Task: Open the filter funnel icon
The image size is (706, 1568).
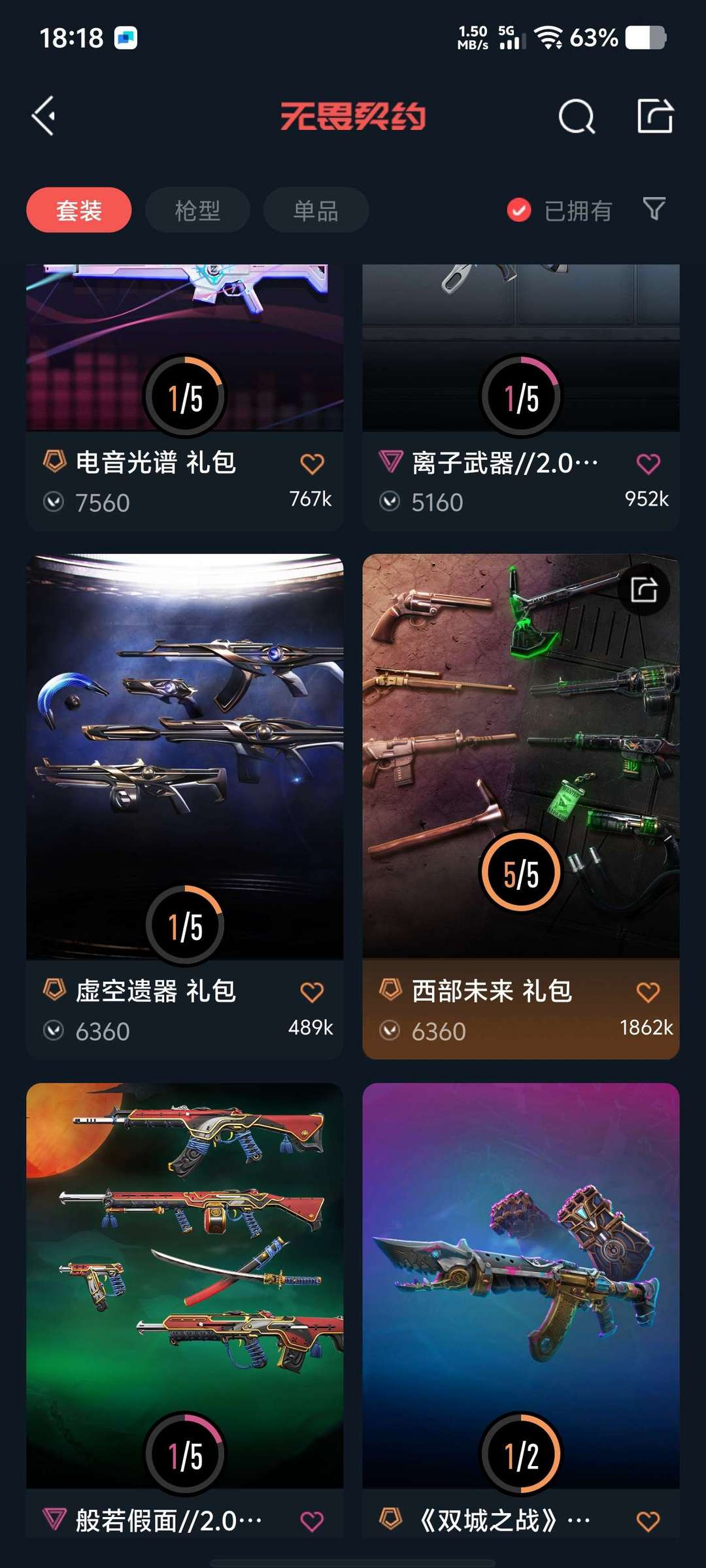Action: (x=654, y=209)
